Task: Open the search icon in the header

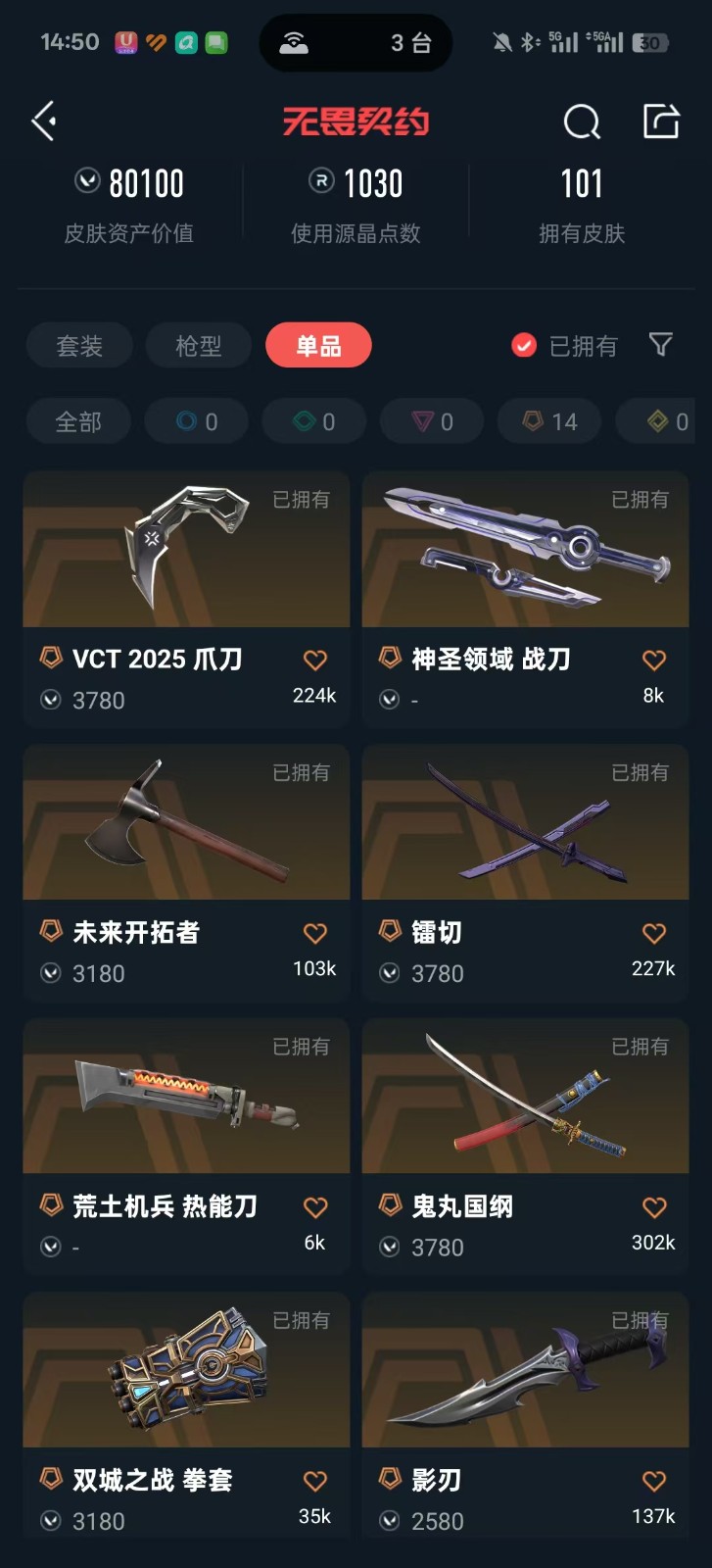Action: pyautogui.click(x=582, y=122)
